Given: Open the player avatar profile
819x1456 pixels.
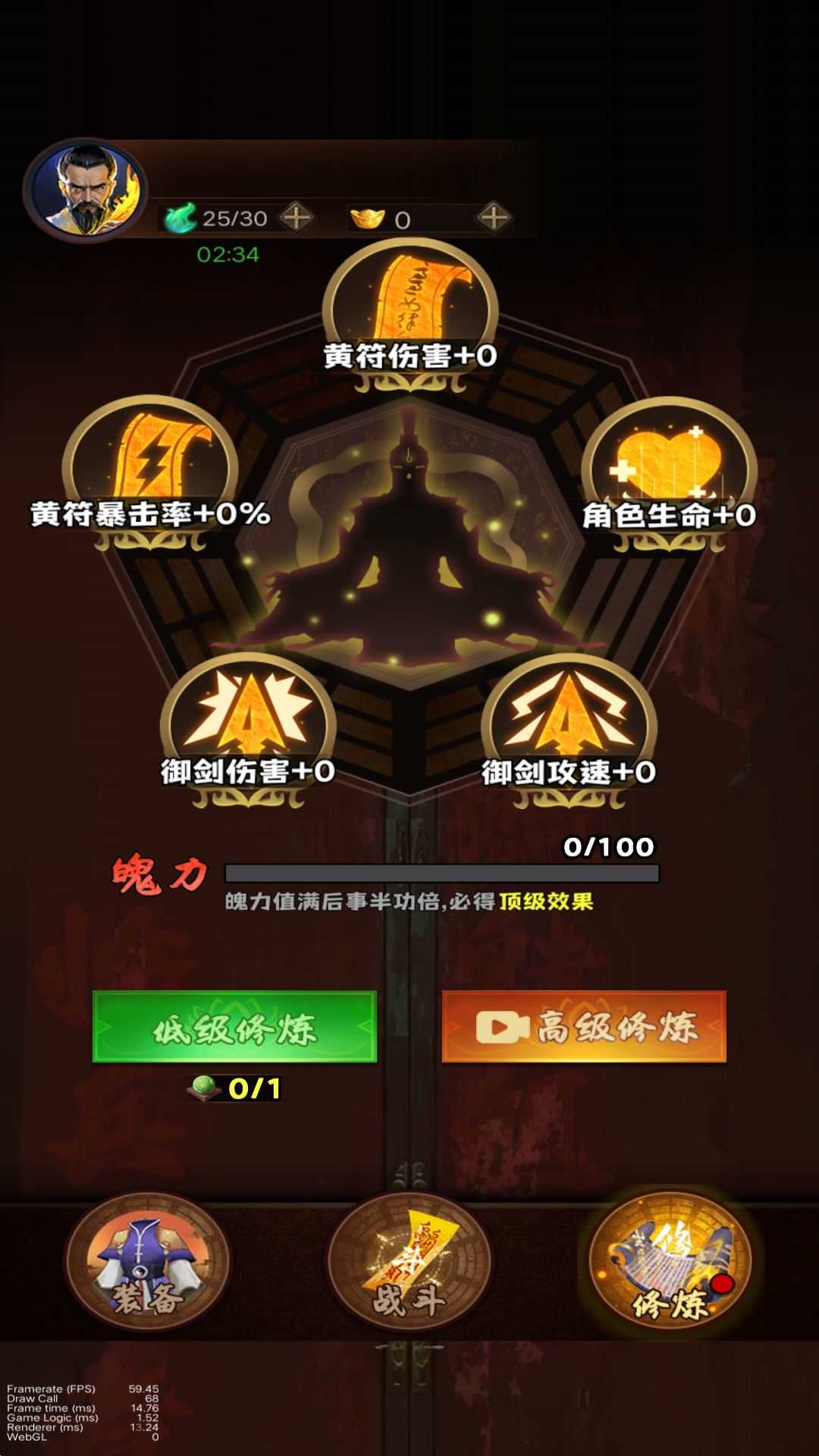Looking at the screenshot, I should (87, 190).
